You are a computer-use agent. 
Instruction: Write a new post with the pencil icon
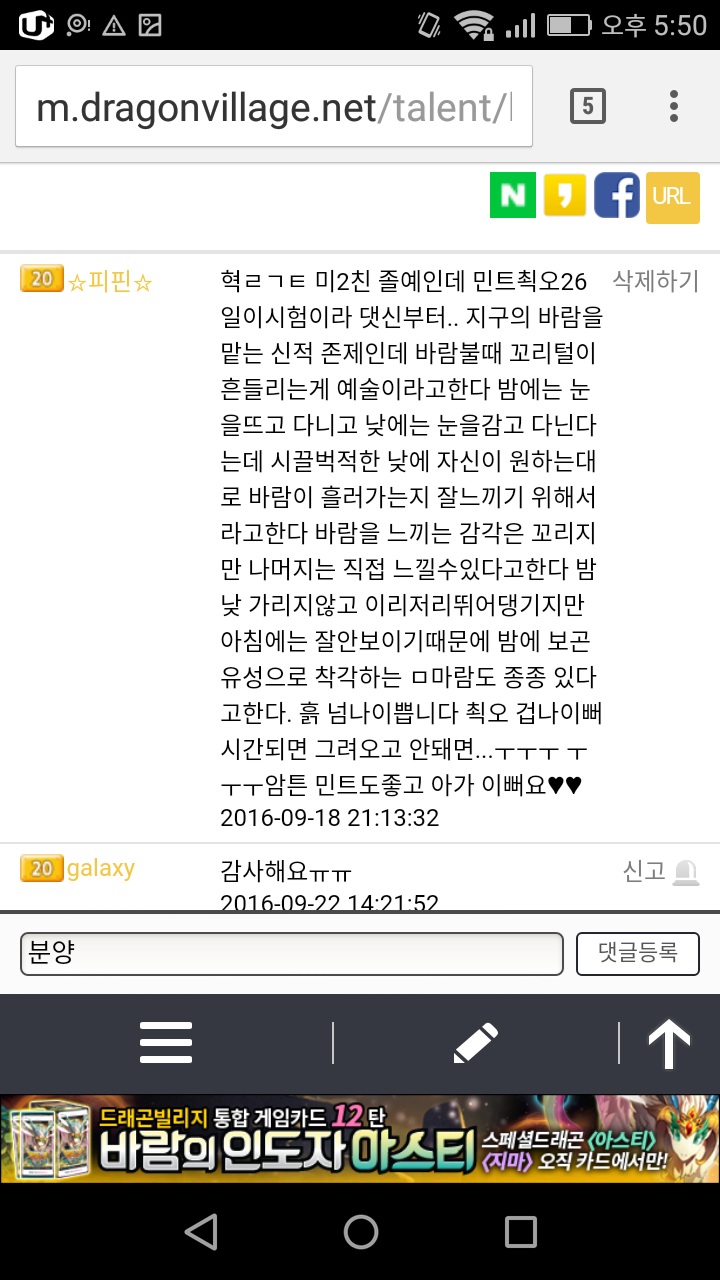point(475,1043)
